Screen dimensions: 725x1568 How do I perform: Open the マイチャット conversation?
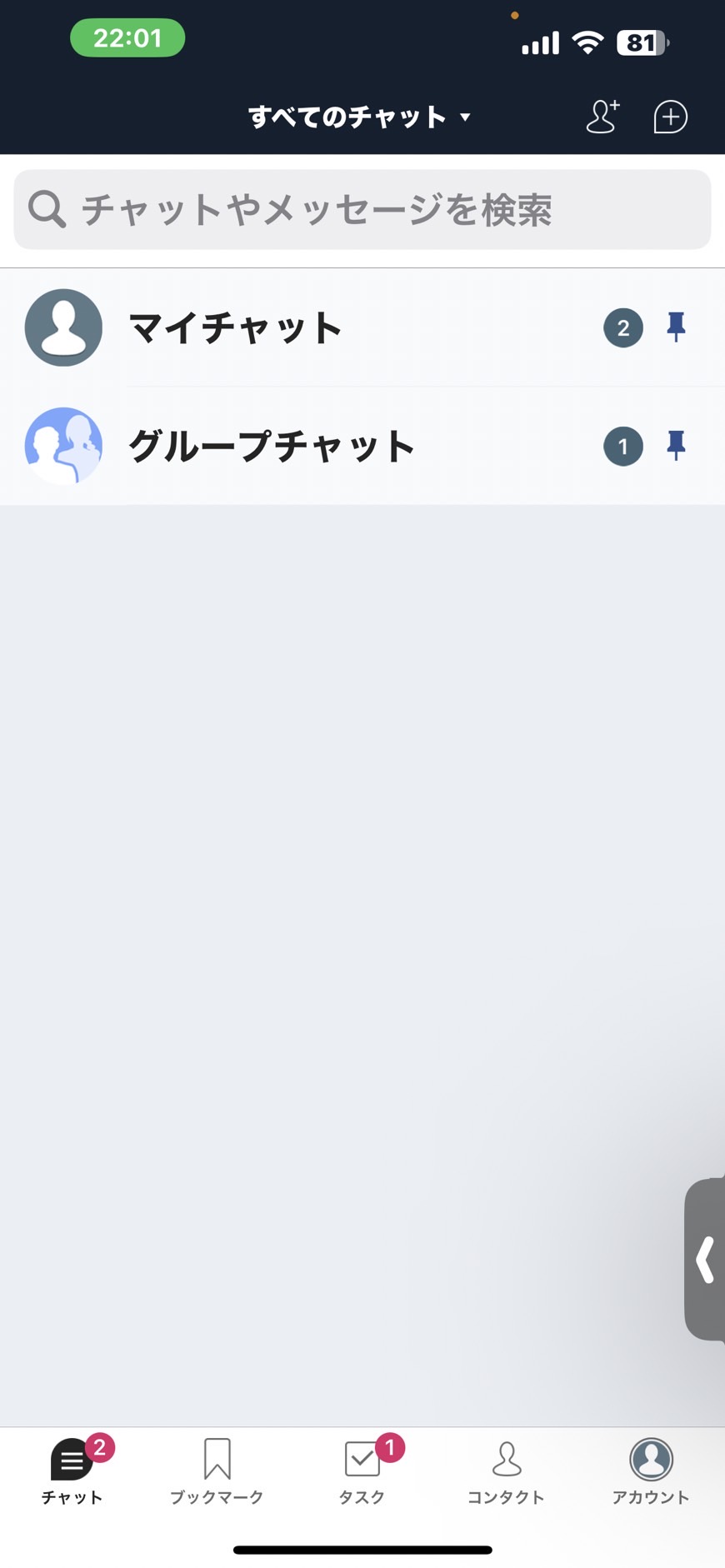point(362,327)
